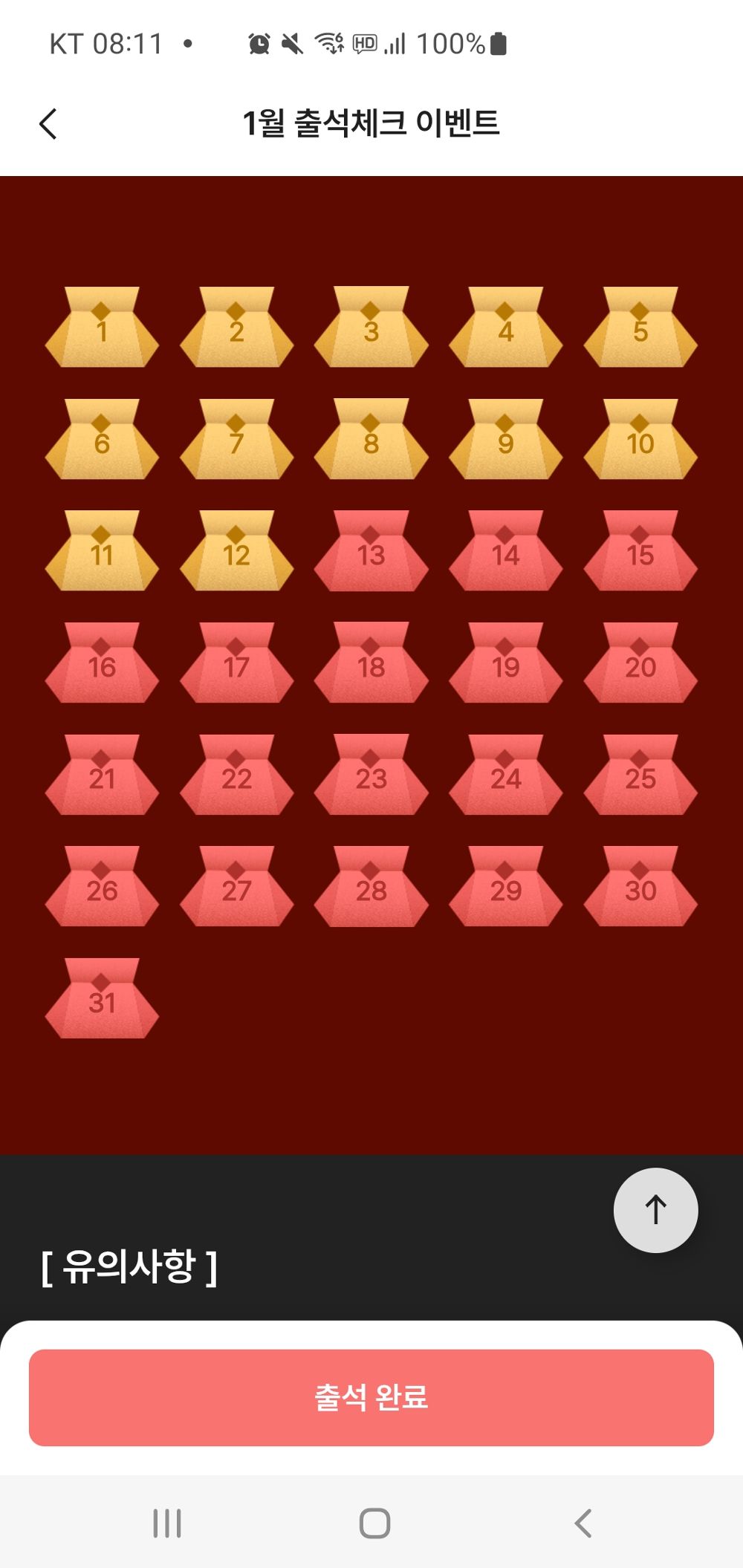Open the day 31 pouch

point(102,999)
